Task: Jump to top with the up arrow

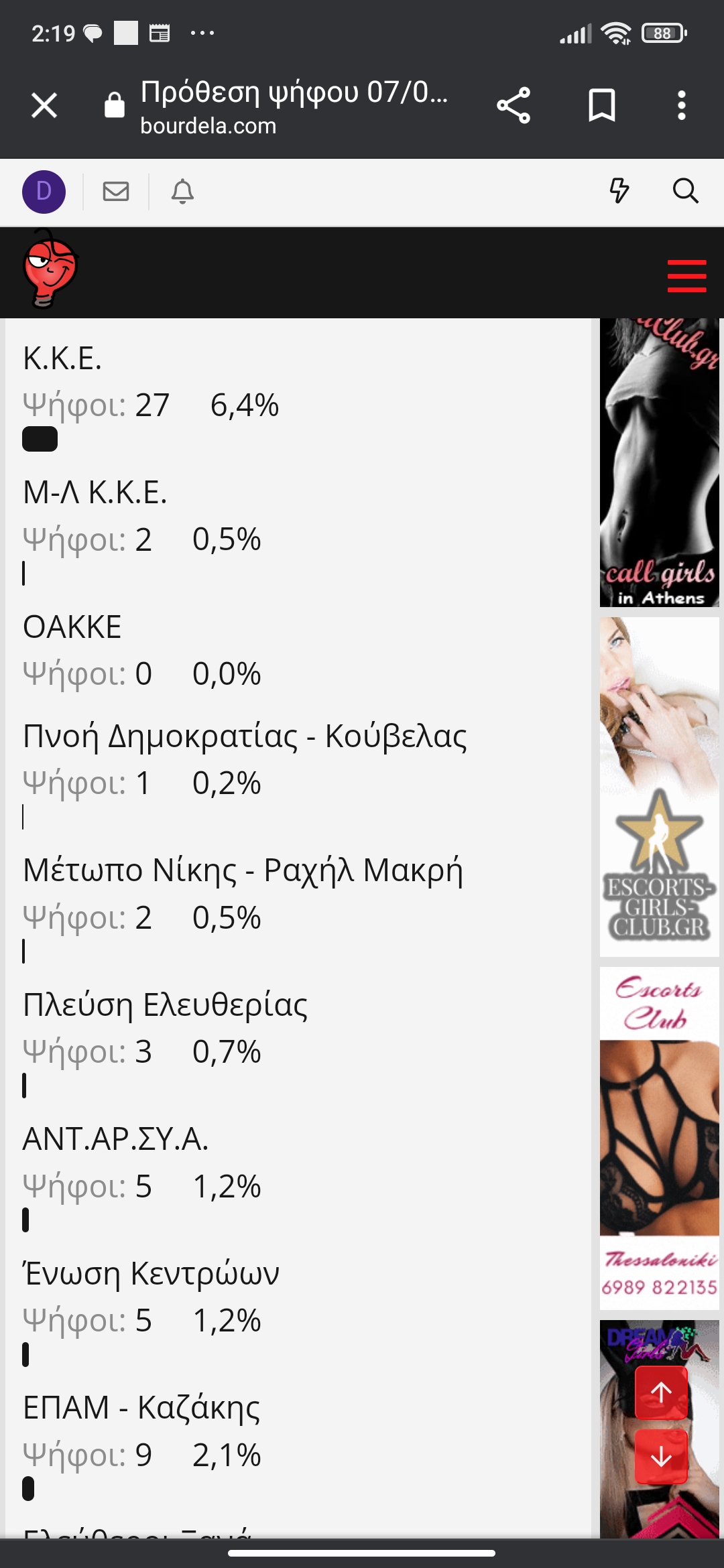Action: pos(661,1392)
